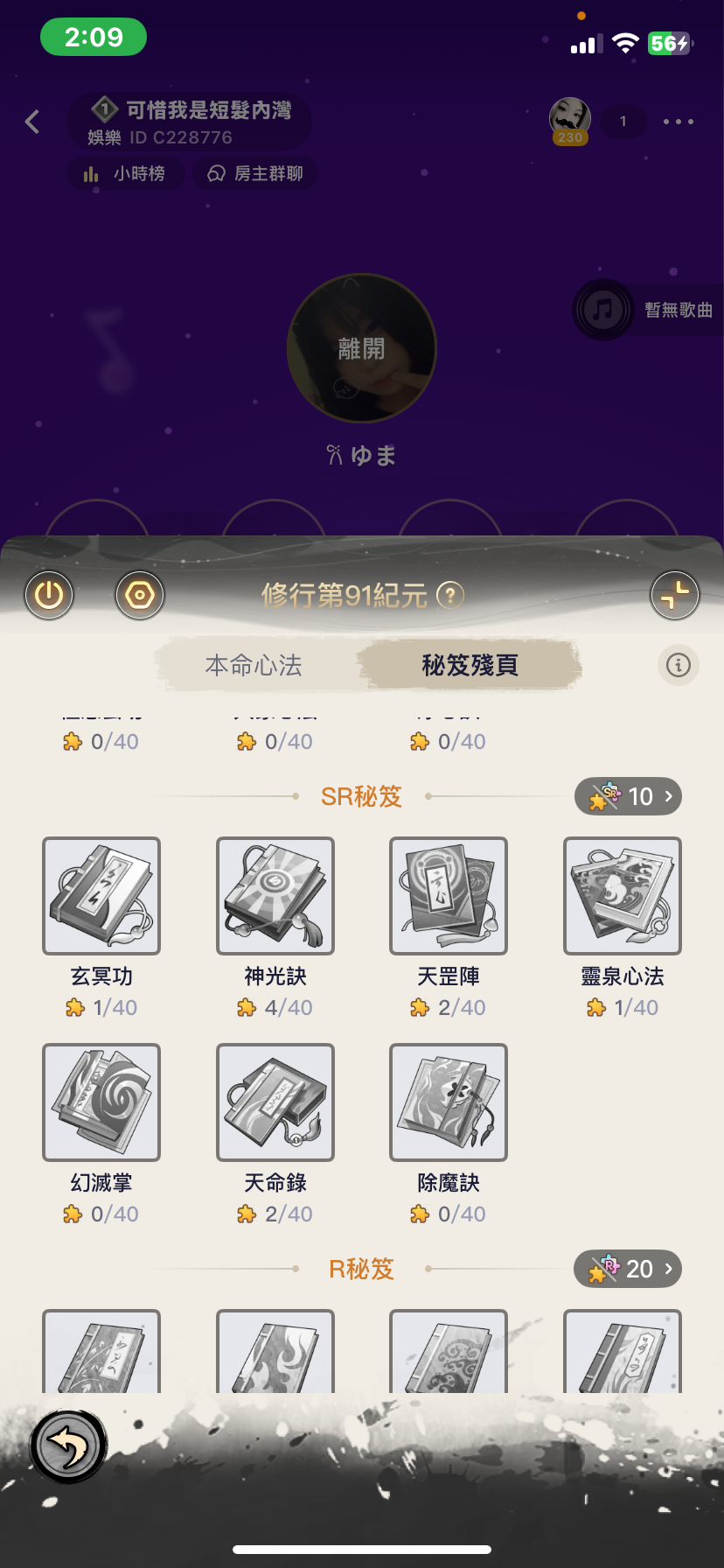
Task: Open the info icon near tabs
Action: pos(679,666)
